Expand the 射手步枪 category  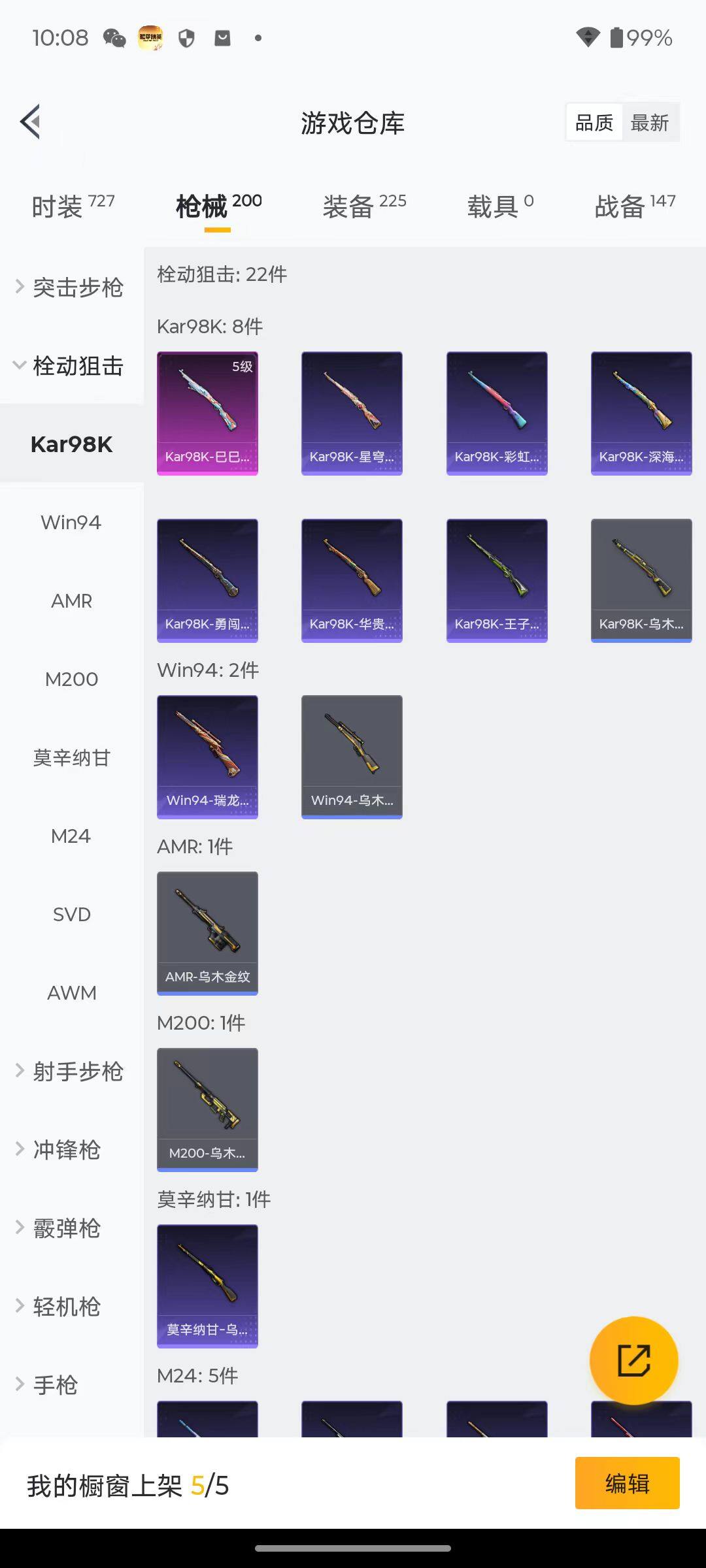tap(71, 1071)
